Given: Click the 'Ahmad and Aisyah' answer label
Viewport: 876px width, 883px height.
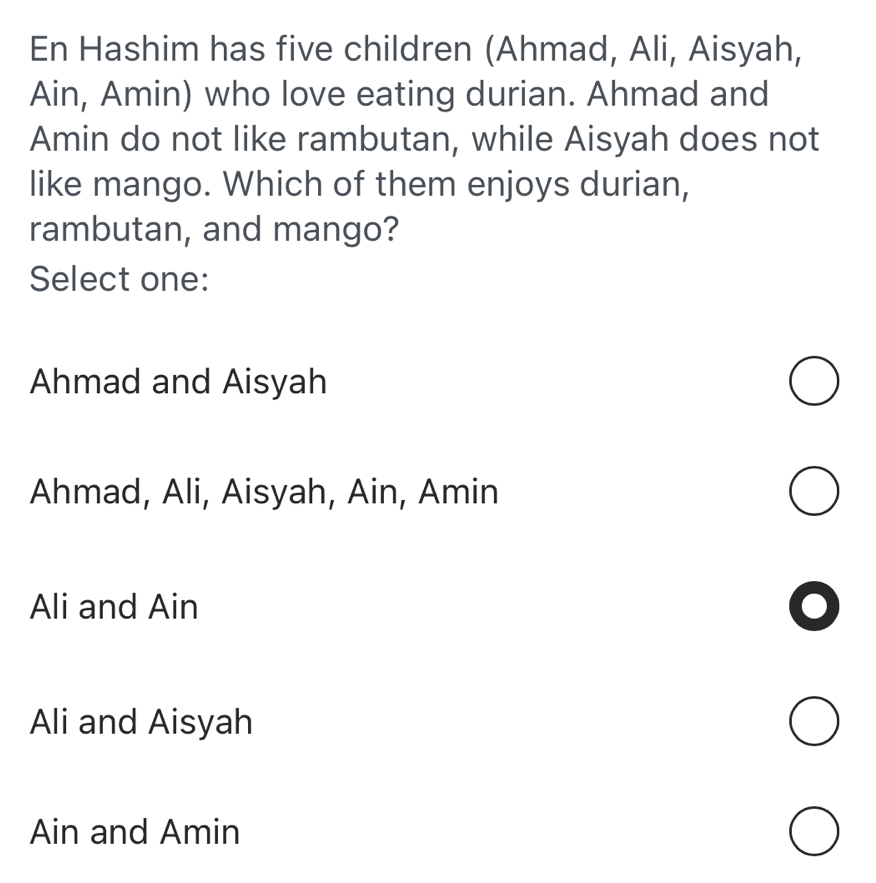Looking at the screenshot, I should coord(177,380).
